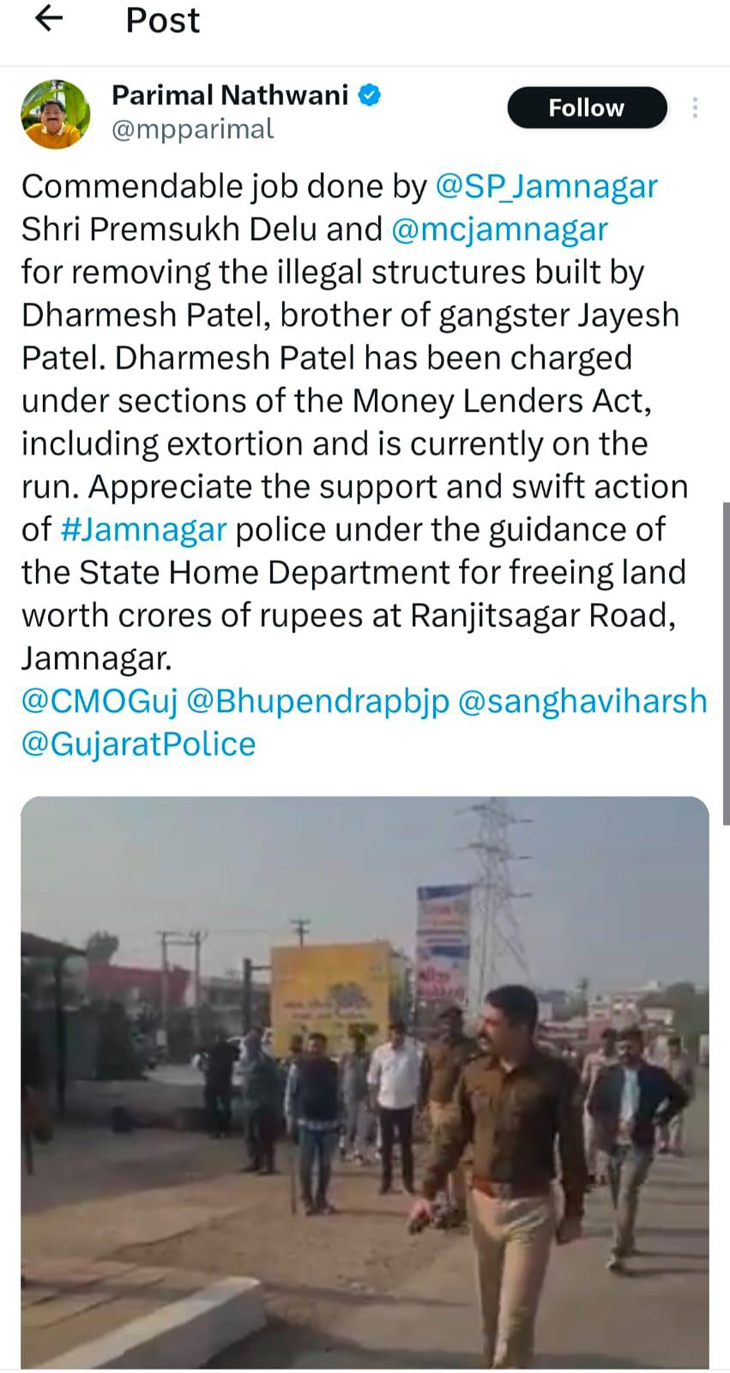730x1373 pixels.
Task: Open the @Bhupendrapbjp mention
Action: tap(317, 701)
